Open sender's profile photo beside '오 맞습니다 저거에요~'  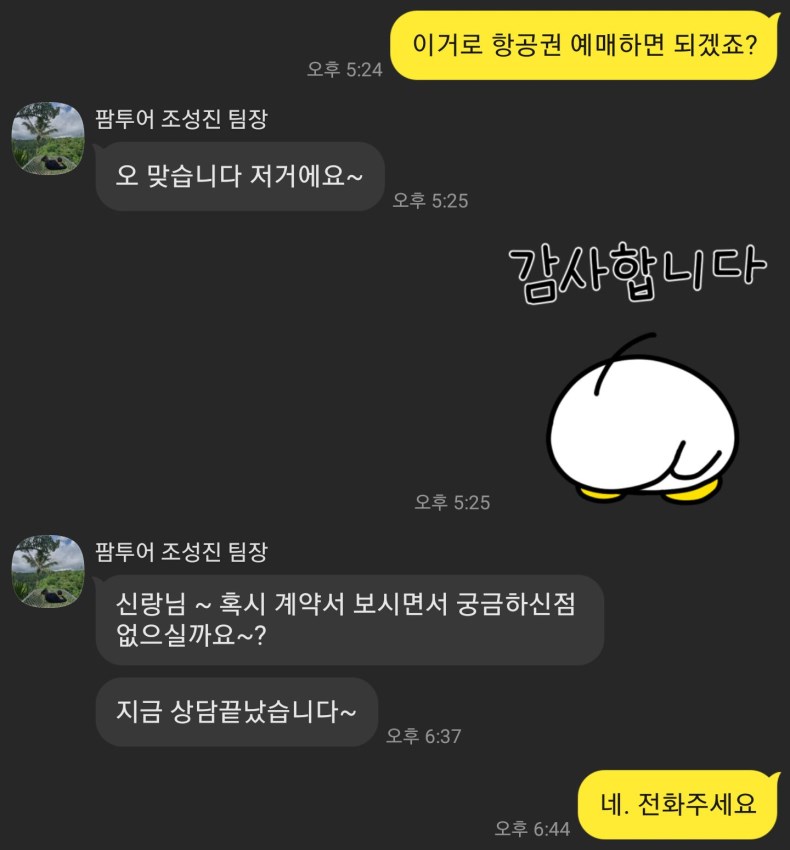pos(47,138)
